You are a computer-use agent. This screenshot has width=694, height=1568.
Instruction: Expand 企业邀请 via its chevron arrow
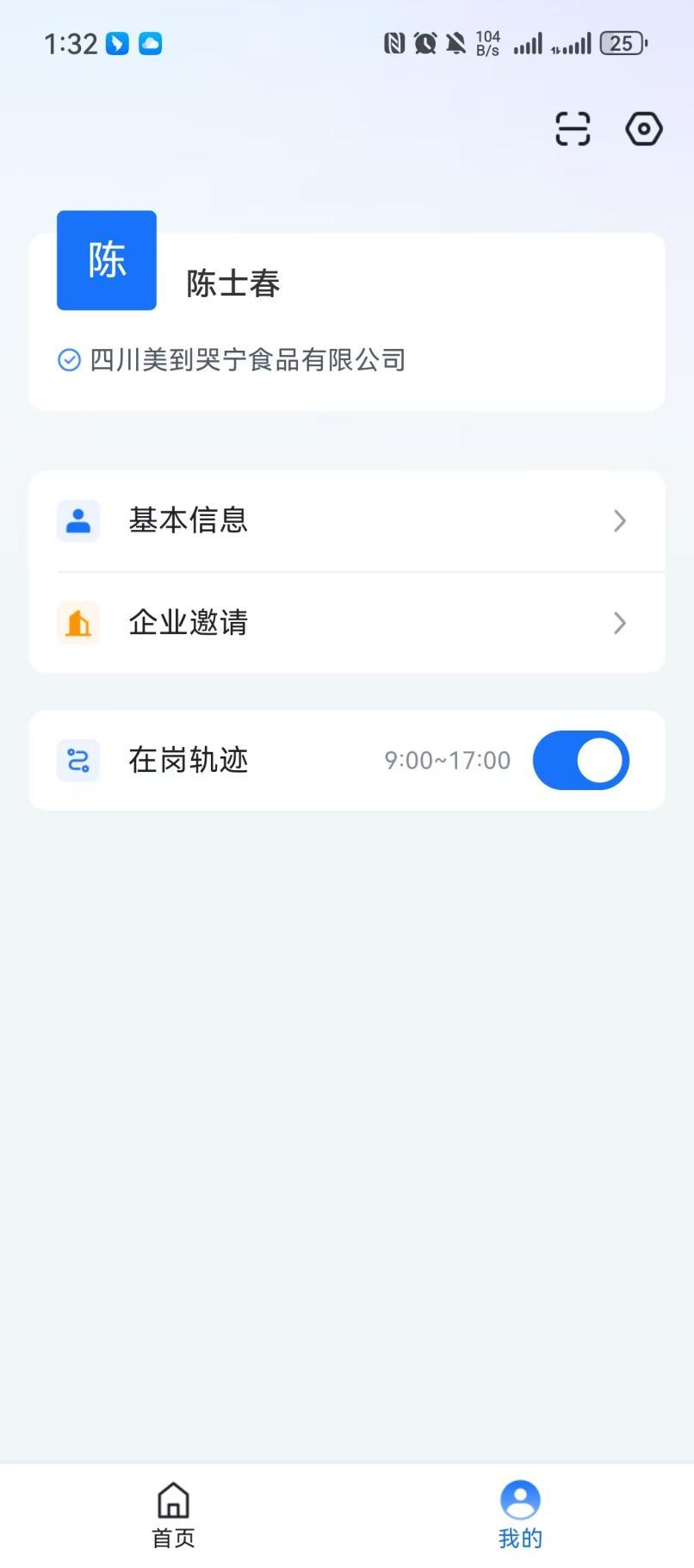coord(620,622)
